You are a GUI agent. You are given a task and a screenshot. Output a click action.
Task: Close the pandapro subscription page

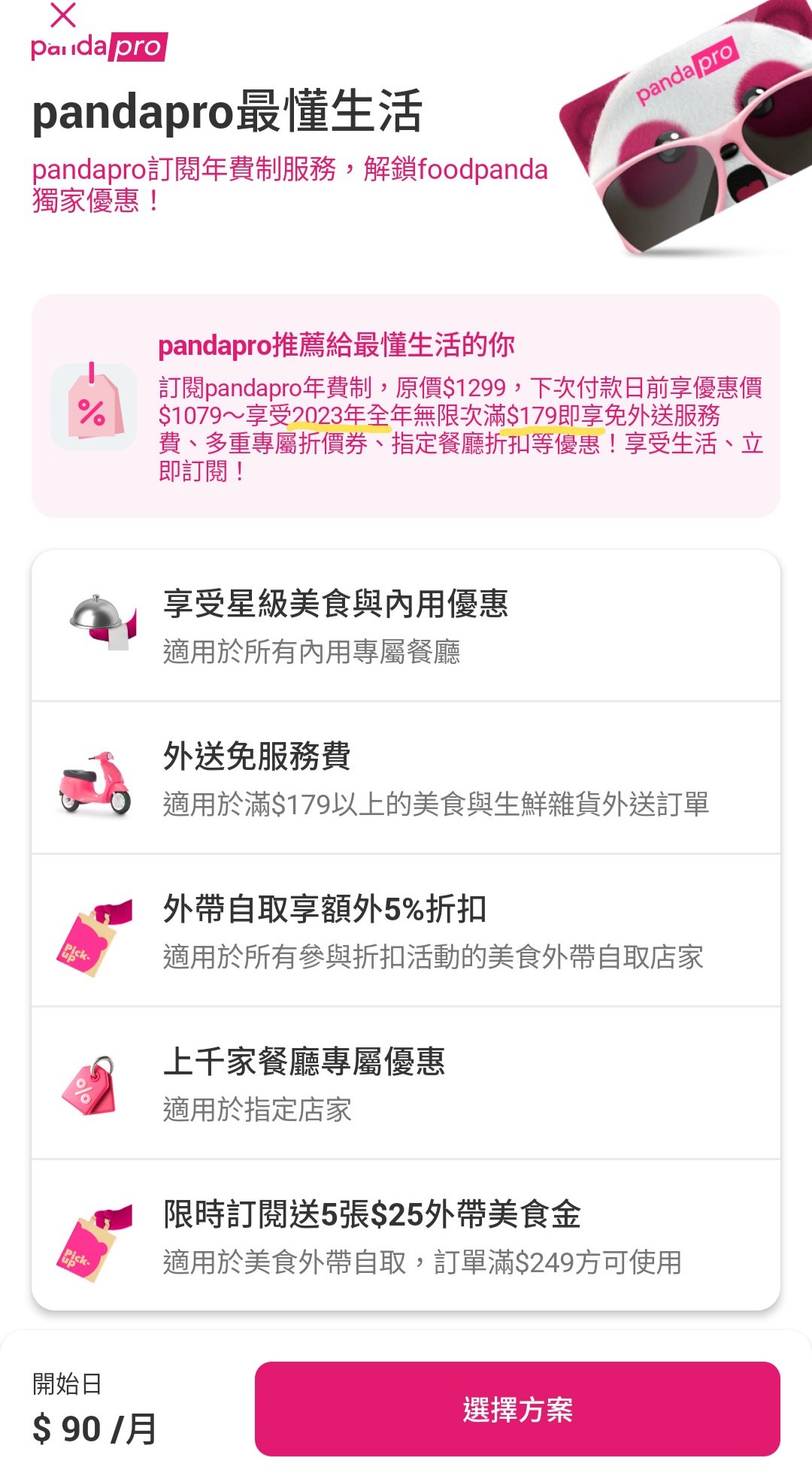click(x=62, y=15)
